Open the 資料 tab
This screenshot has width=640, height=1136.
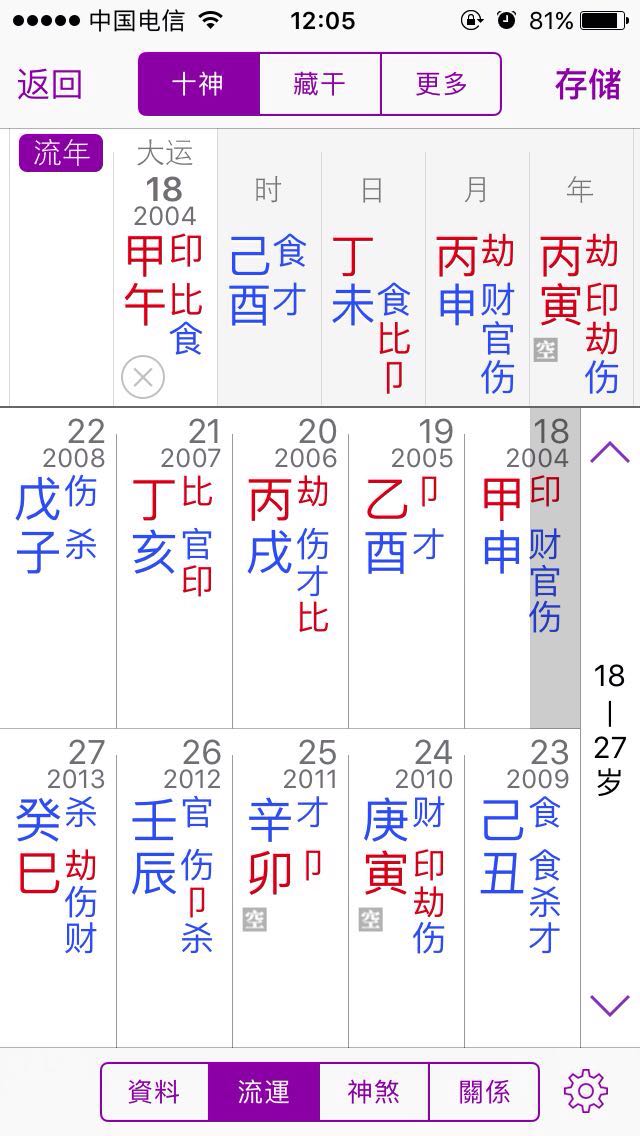(154, 1092)
